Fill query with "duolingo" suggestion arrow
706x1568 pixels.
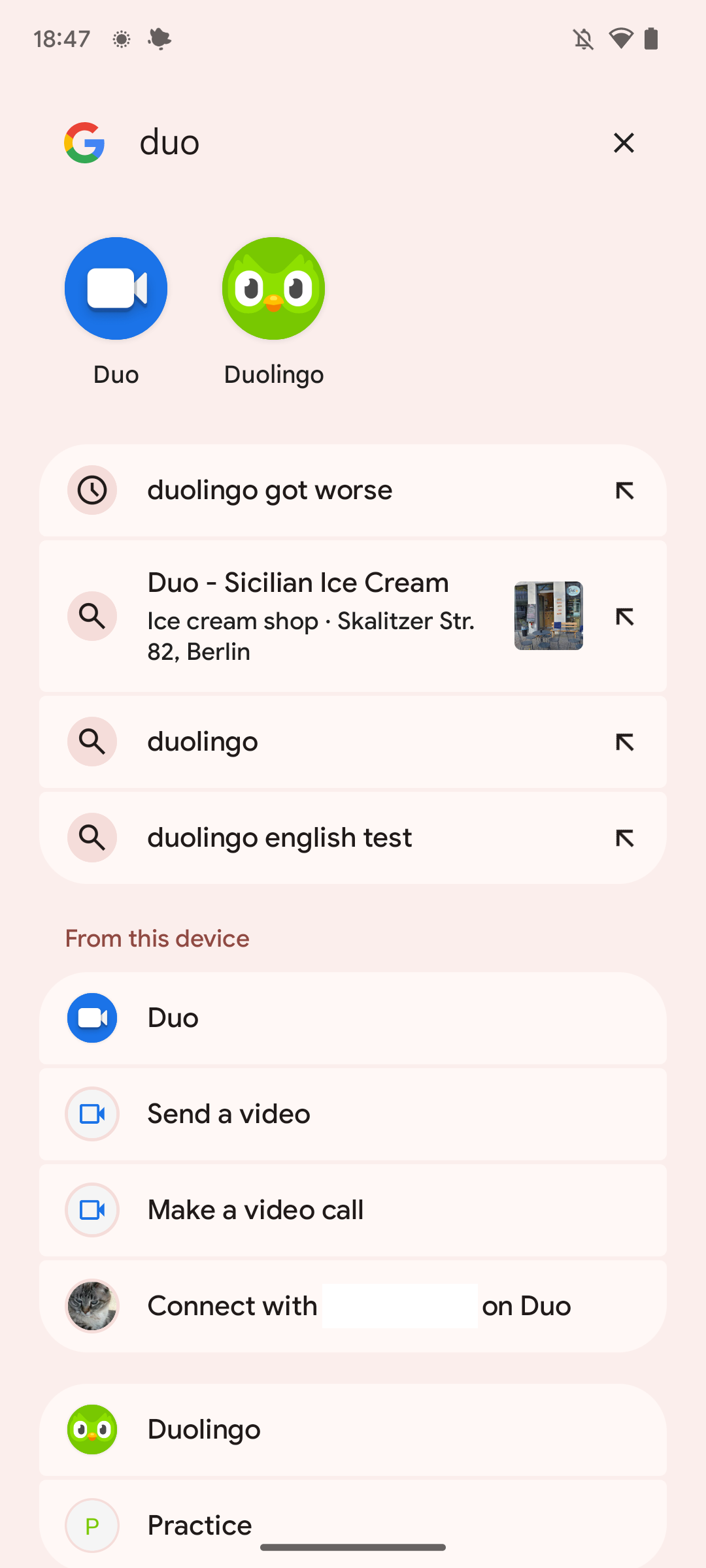click(624, 742)
